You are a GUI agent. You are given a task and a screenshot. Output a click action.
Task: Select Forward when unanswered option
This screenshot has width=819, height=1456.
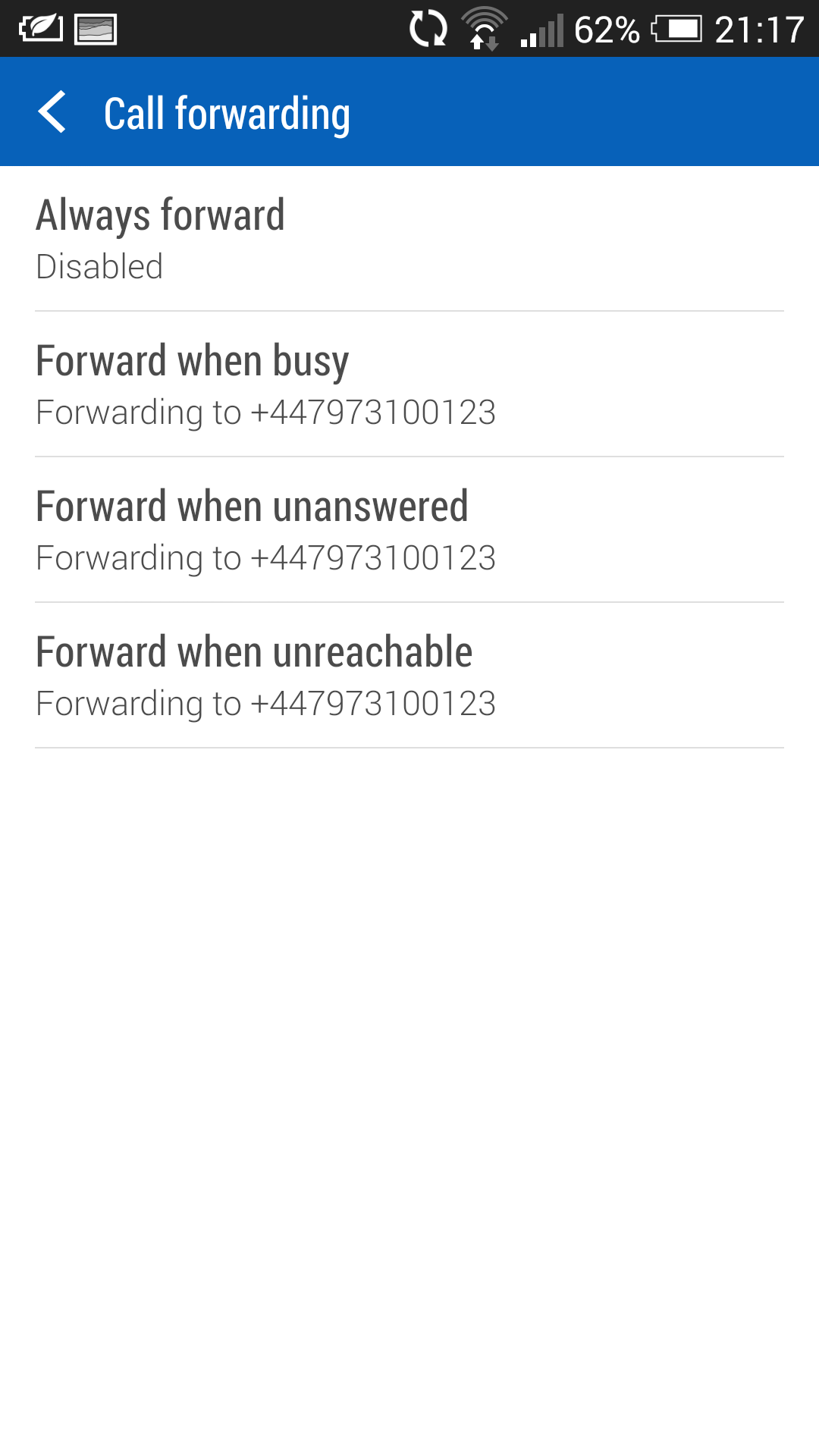point(409,530)
